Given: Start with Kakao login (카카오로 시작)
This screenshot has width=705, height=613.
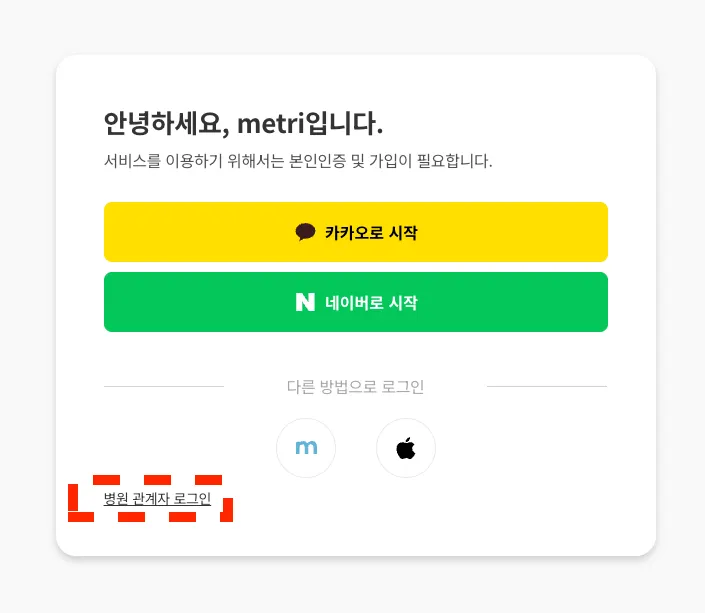Looking at the screenshot, I should (355, 232).
